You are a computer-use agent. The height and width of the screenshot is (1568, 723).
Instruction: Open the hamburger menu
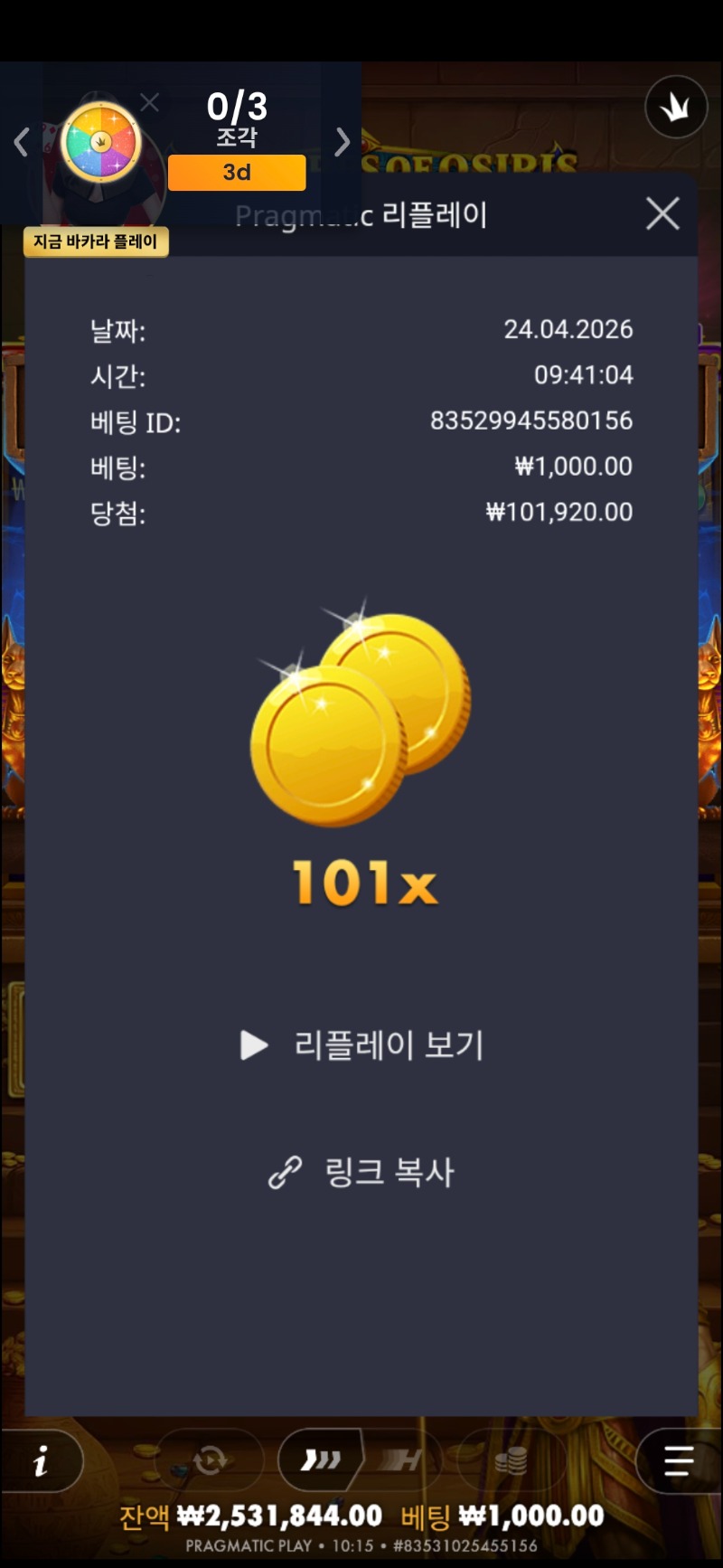pos(678,1460)
